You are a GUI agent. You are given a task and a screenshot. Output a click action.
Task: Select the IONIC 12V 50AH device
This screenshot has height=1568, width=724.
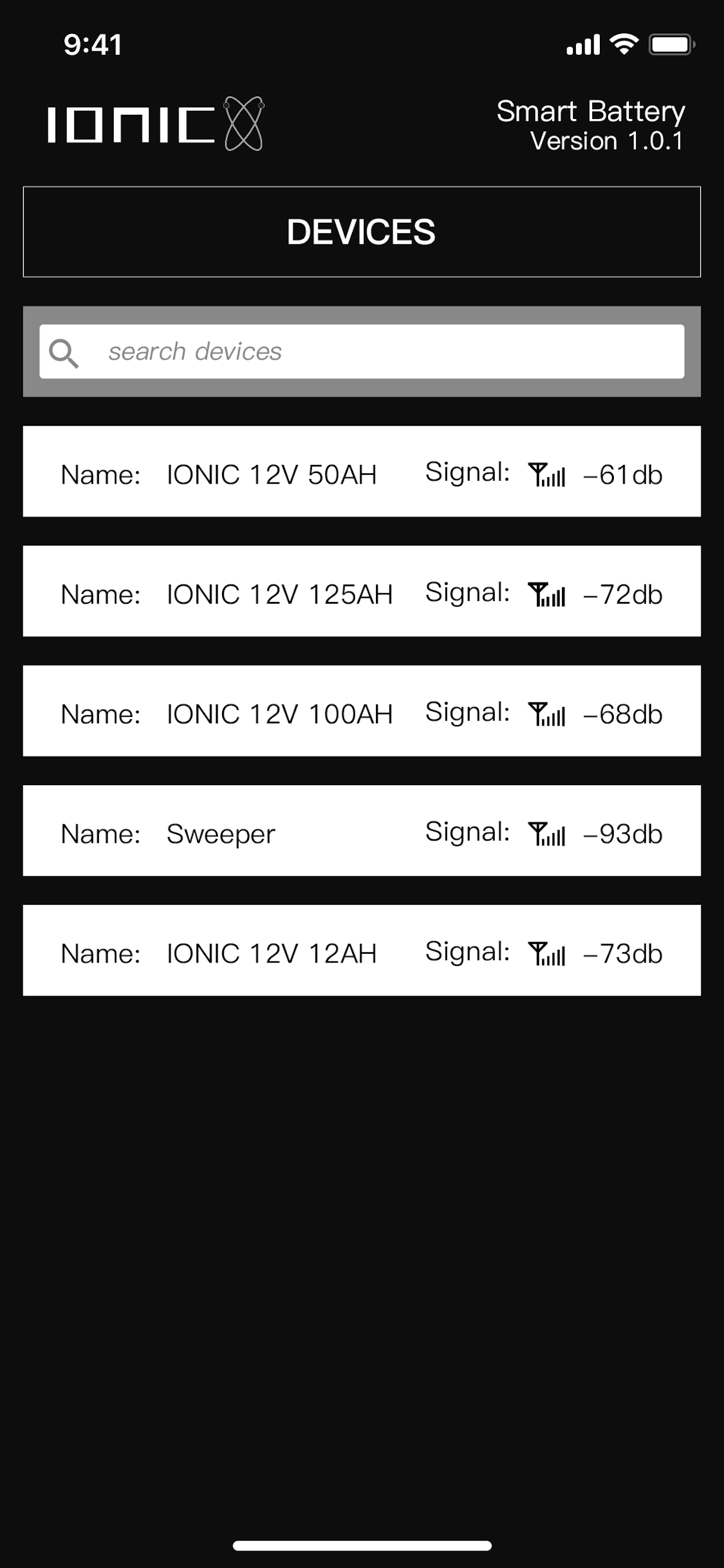tap(362, 472)
